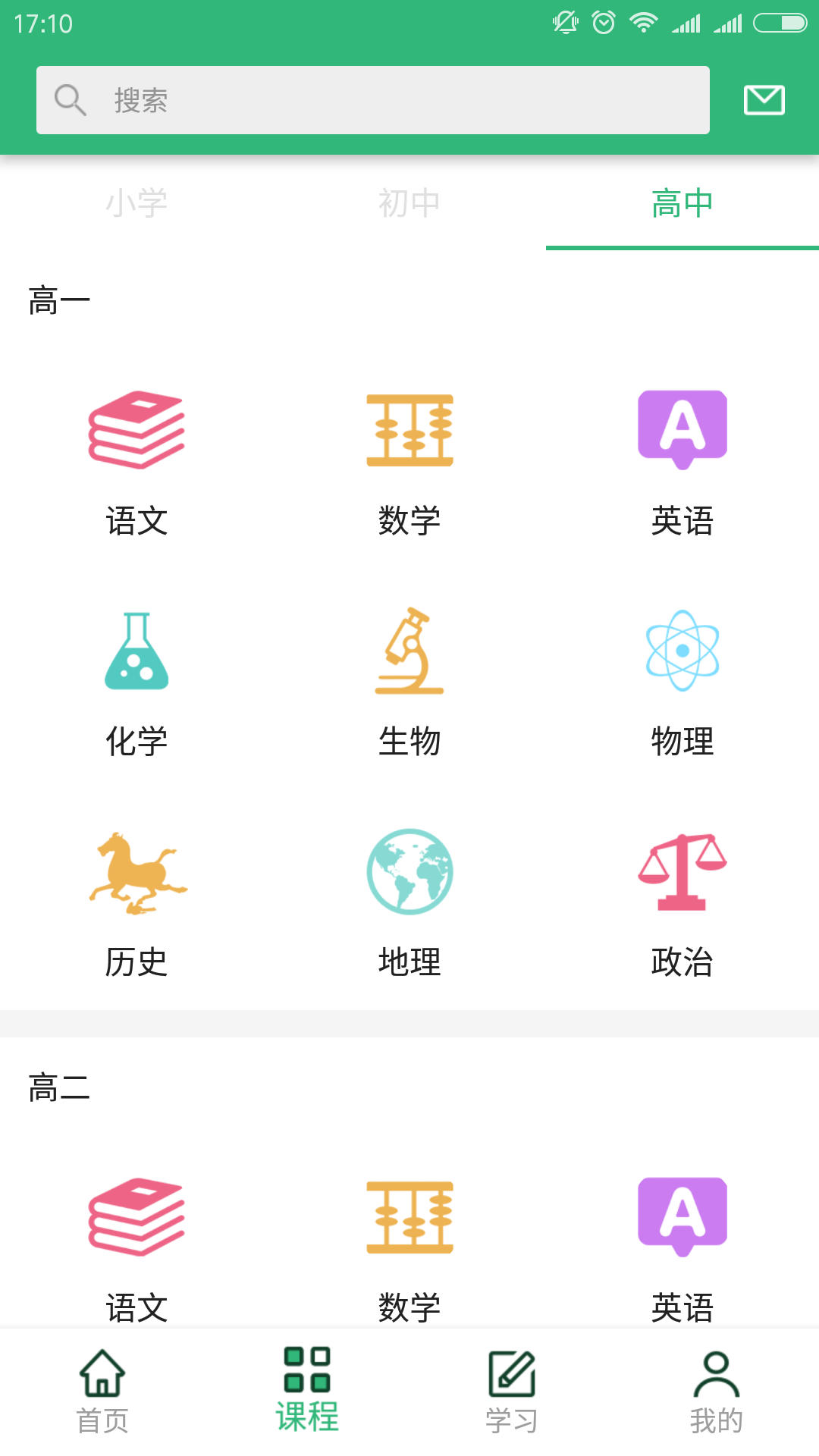Screen dimensions: 819x1456
Task: Switch to the 小学 tab
Action: click(136, 203)
